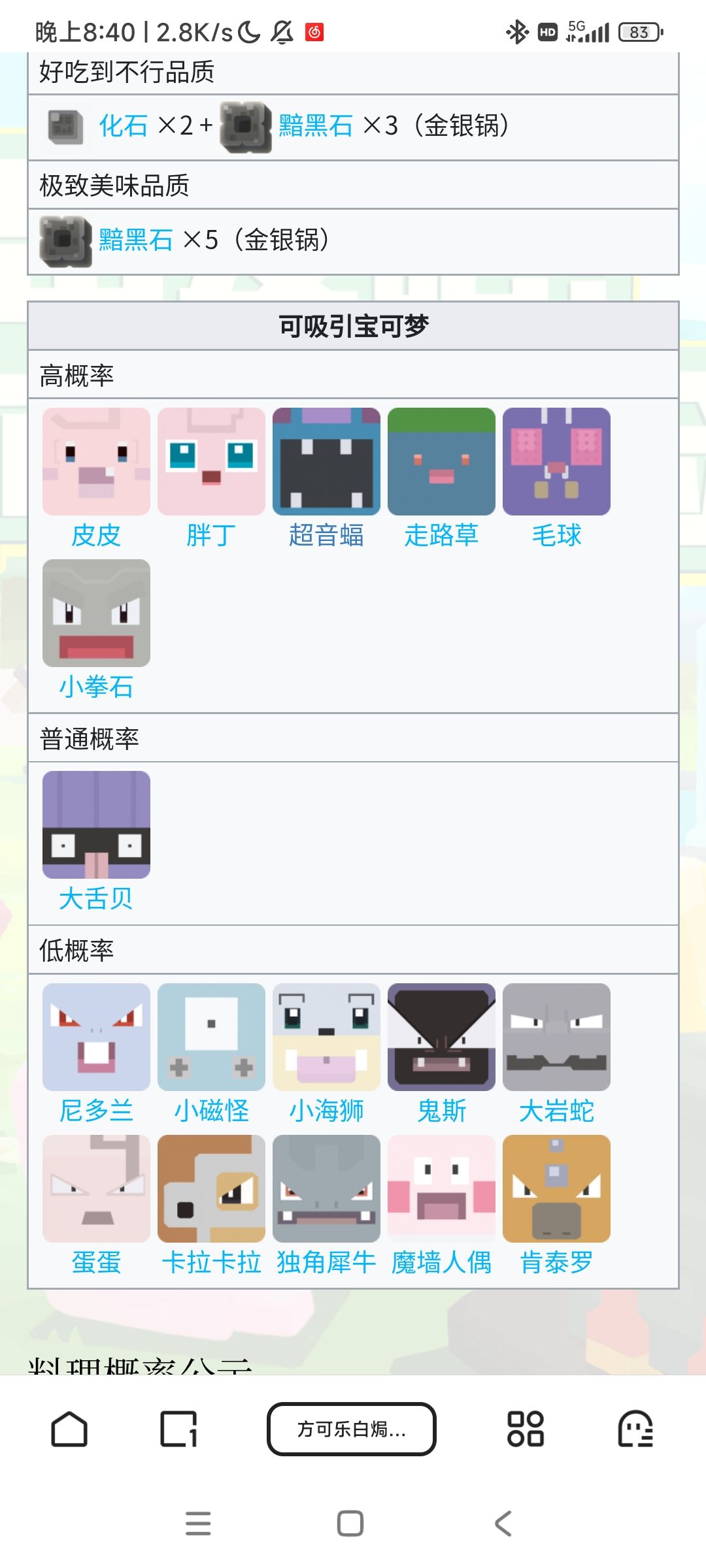Select the 肯泰罗 Pokémon icon
Viewport: 706px width, 1568px height.
tap(556, 1189)
